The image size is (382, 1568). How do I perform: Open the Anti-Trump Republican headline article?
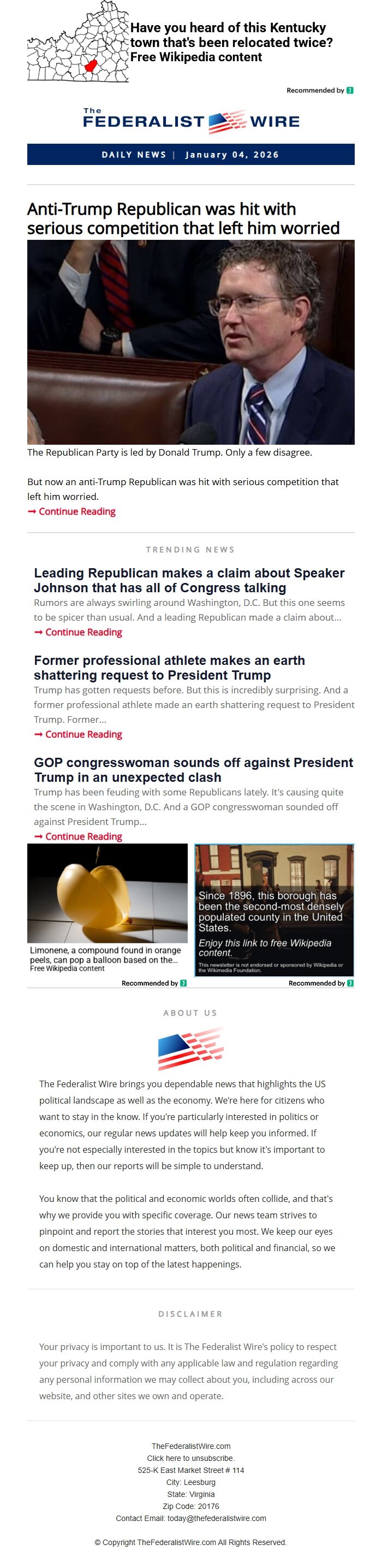click(182, 219)
